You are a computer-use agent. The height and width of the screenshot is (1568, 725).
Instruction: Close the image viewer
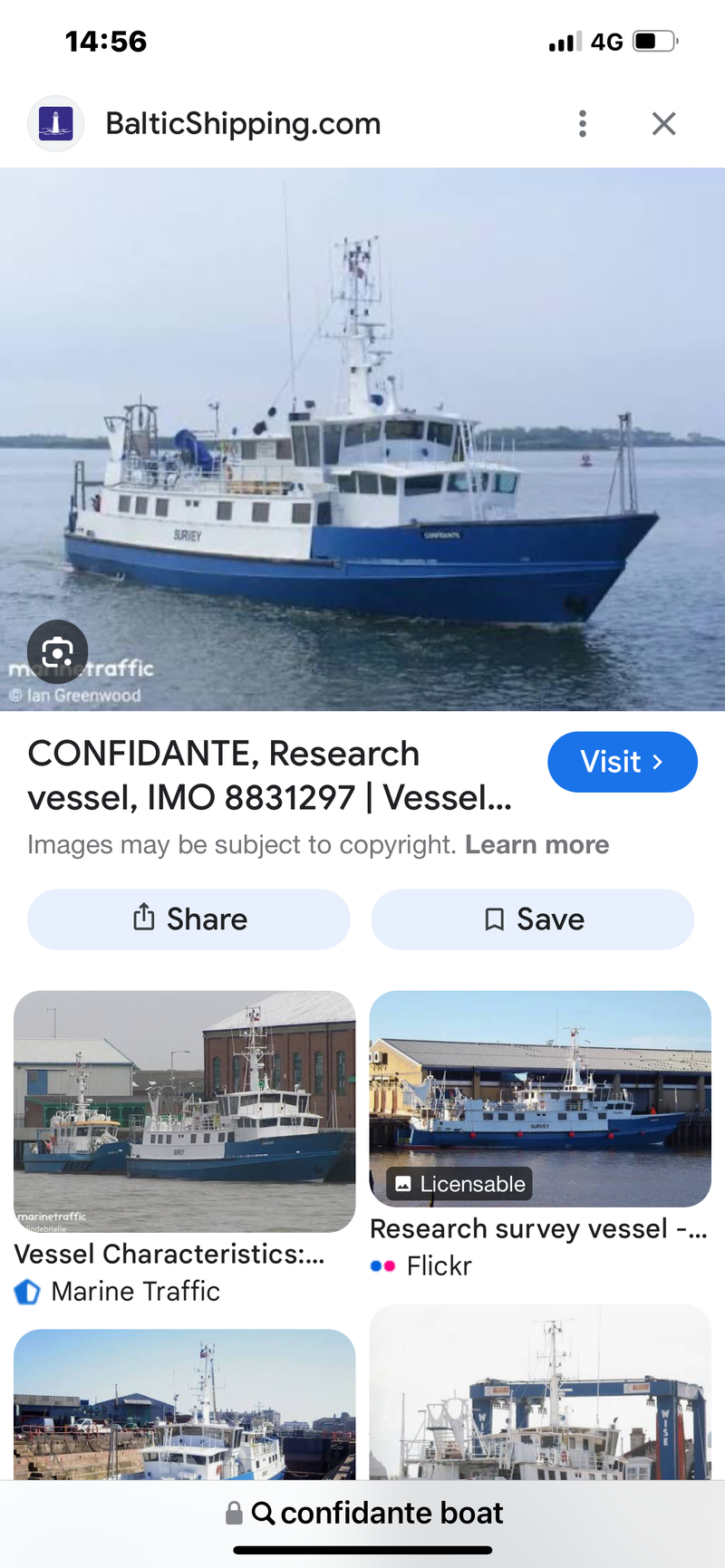click(664, 124)
